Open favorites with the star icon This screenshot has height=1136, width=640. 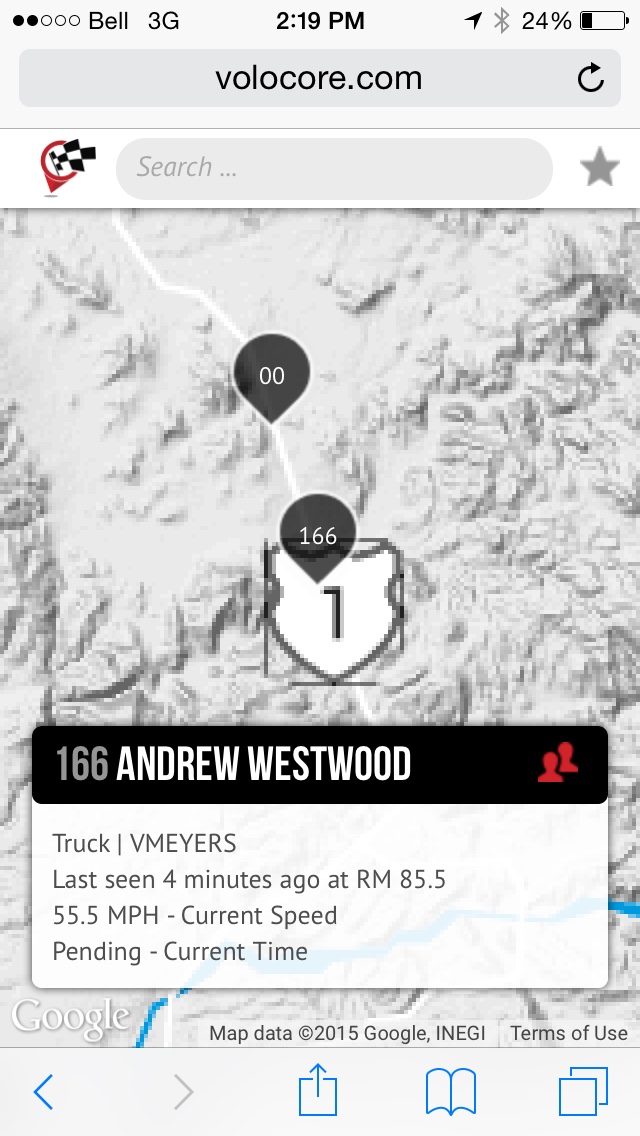click(x=600, y=168)
